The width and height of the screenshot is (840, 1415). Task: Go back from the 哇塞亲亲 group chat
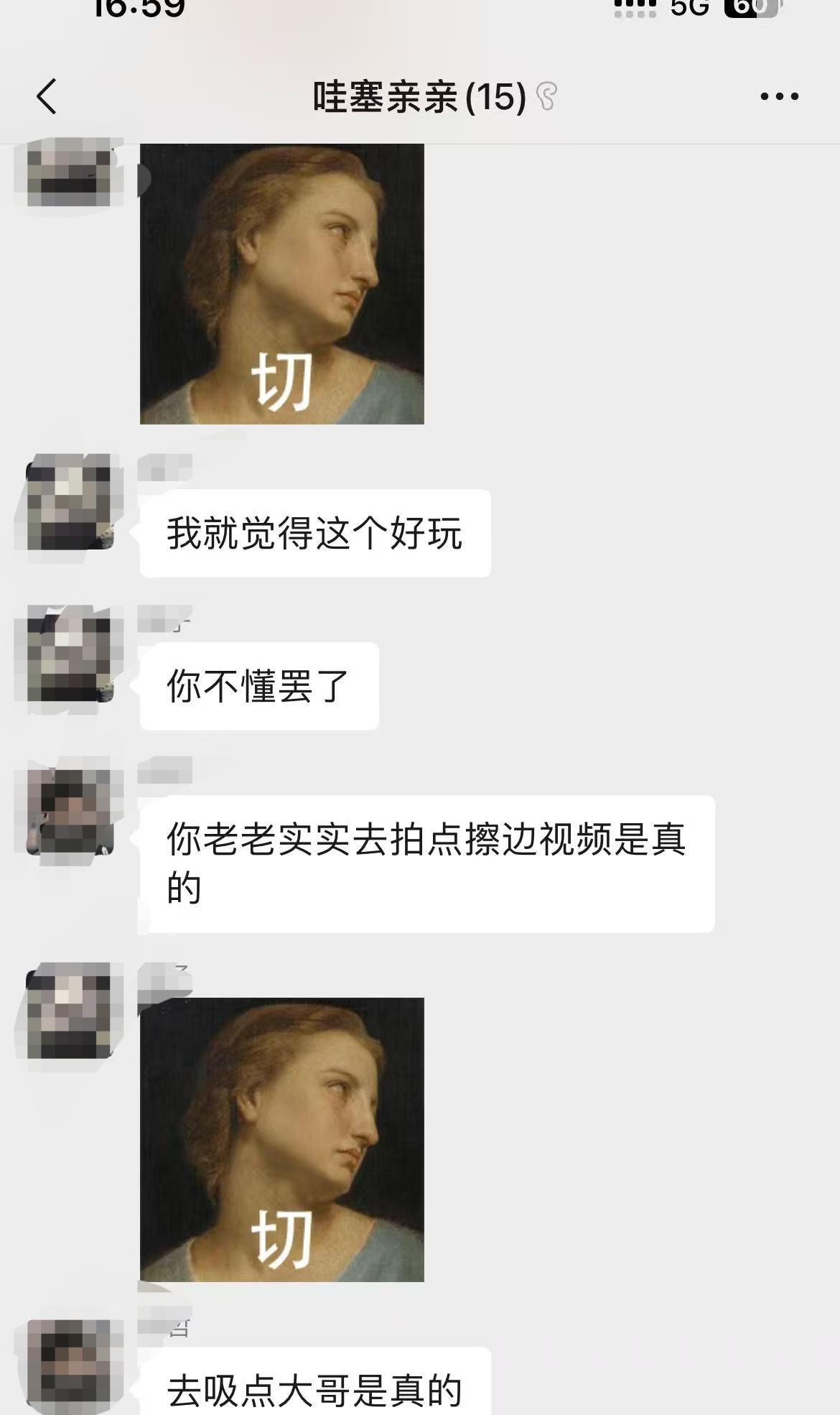(x=47, y=96)
